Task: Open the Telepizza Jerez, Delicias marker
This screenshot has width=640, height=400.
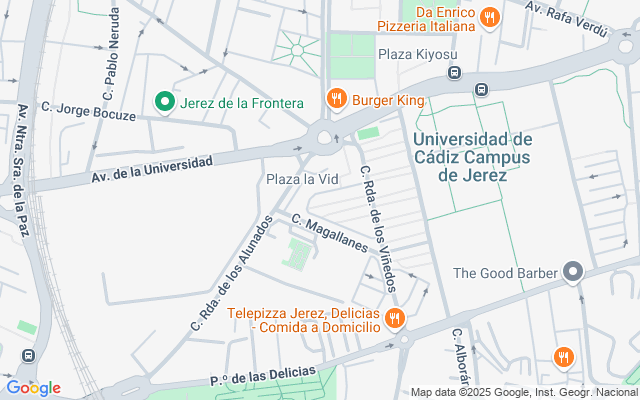Action: (395, 319)
